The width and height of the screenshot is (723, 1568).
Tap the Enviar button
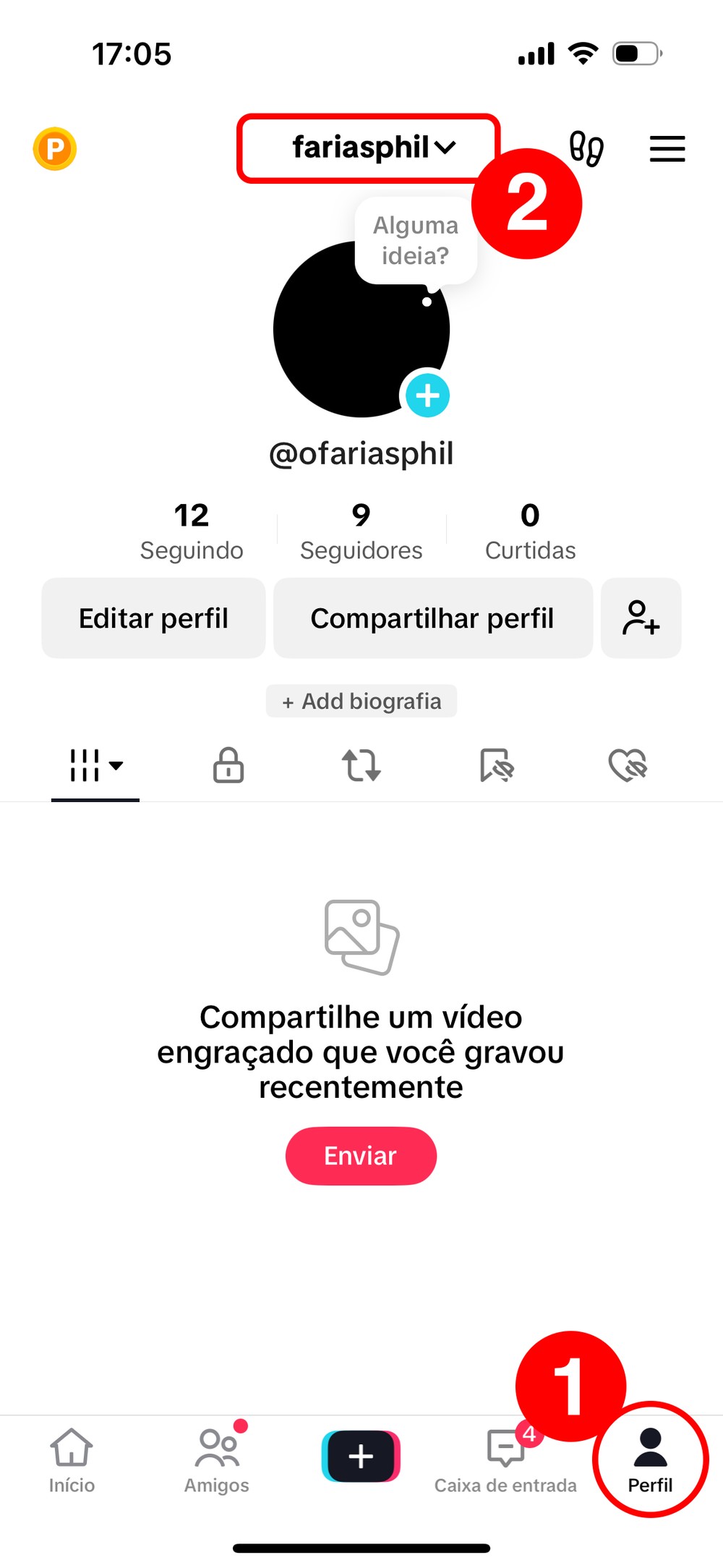(x=361, y=1156)
